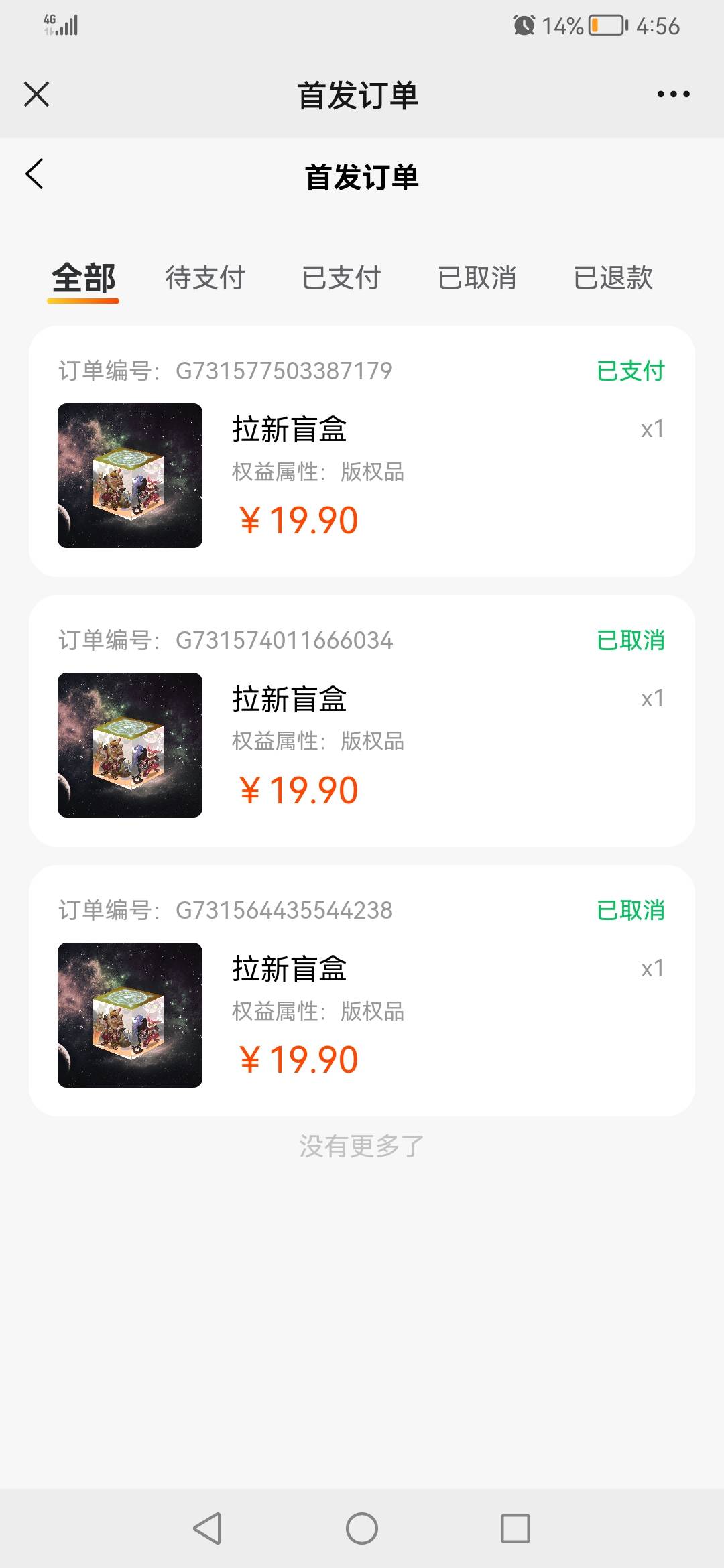This screenshot has height=1568, width=724.
Task: View the 已退款 orders tab
Action: coord(613,277)
